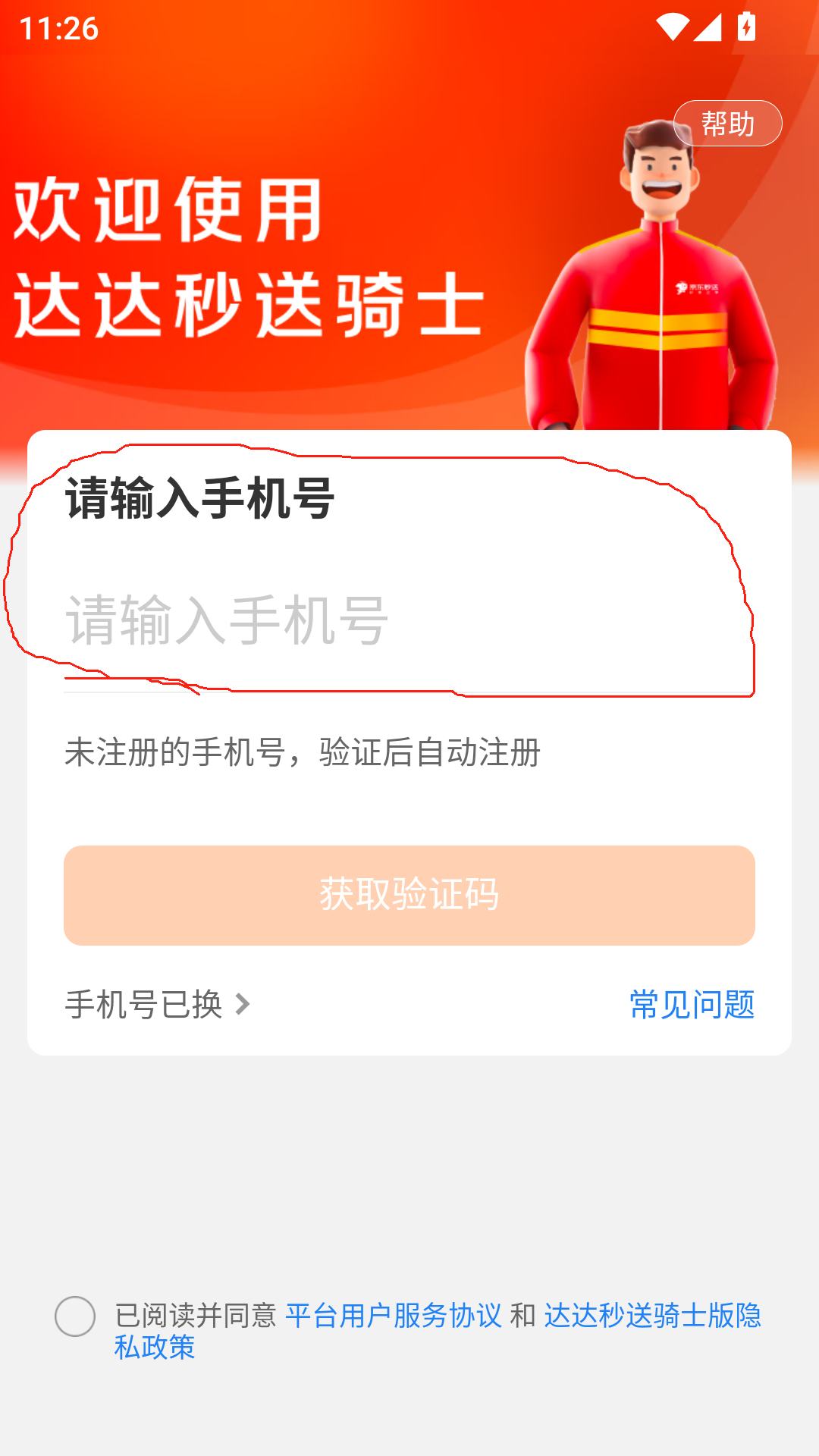View the 达达秒送骑士版隐私政策 privacy policy
The width and height of the screenshot is (819, 1456).
click(652, 1316)
